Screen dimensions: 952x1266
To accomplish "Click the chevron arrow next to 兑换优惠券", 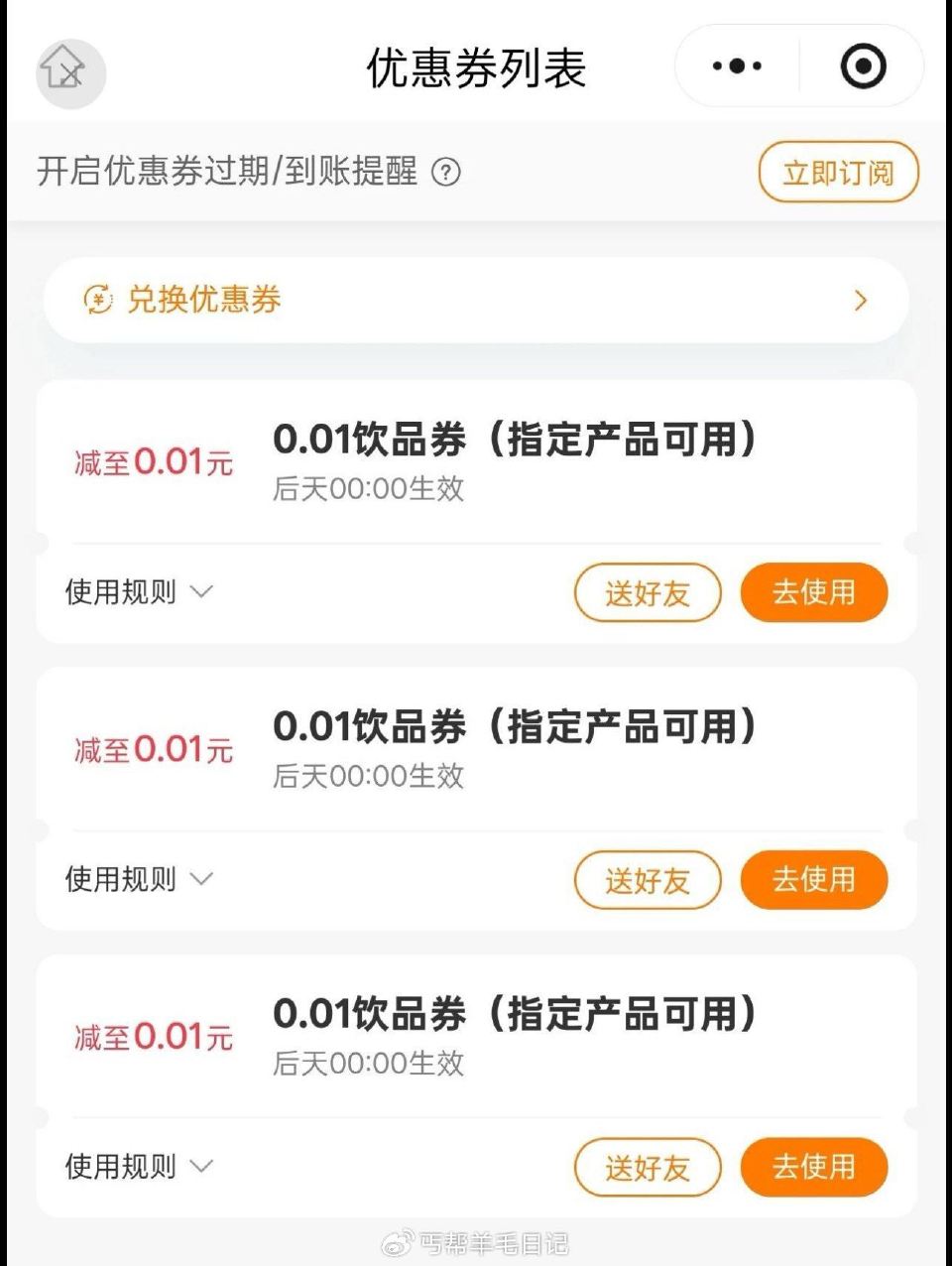I will coord(860,300).
